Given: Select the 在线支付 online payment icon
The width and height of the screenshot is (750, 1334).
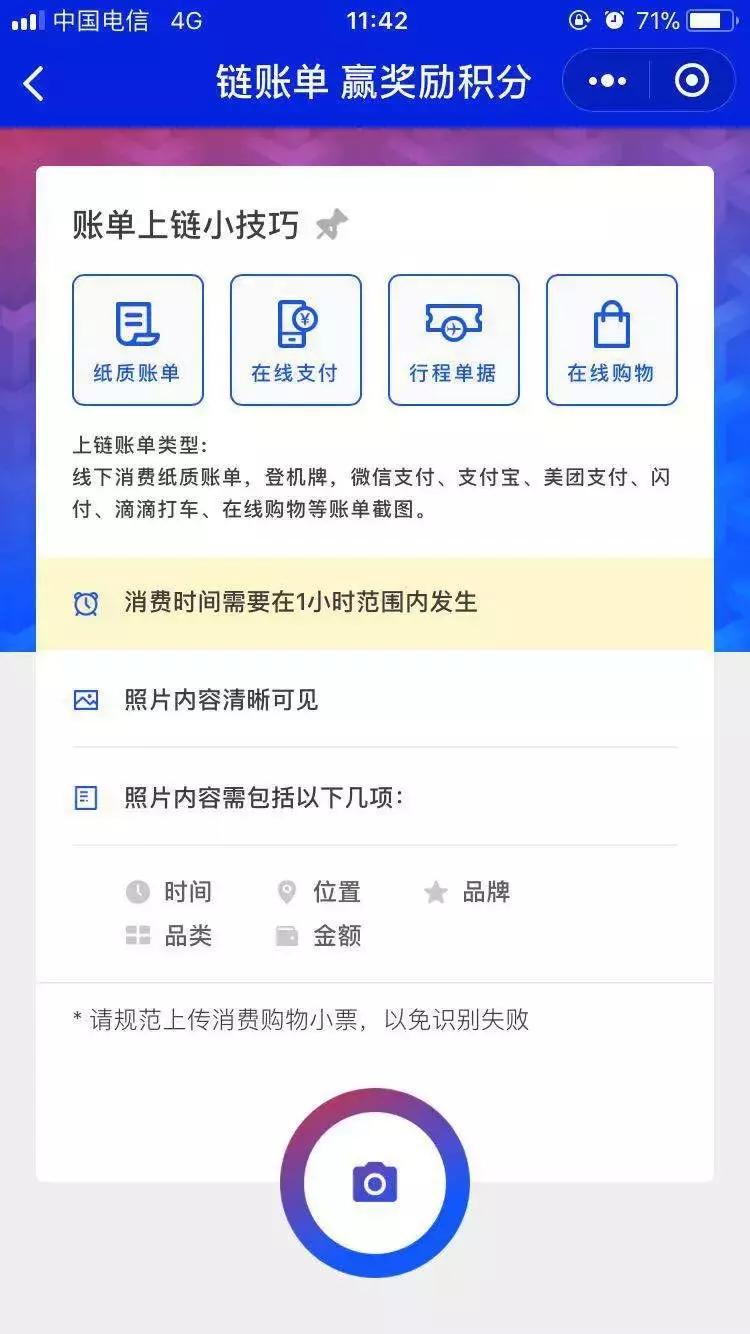Looking at the screenshot, I should tap(295, 322).
